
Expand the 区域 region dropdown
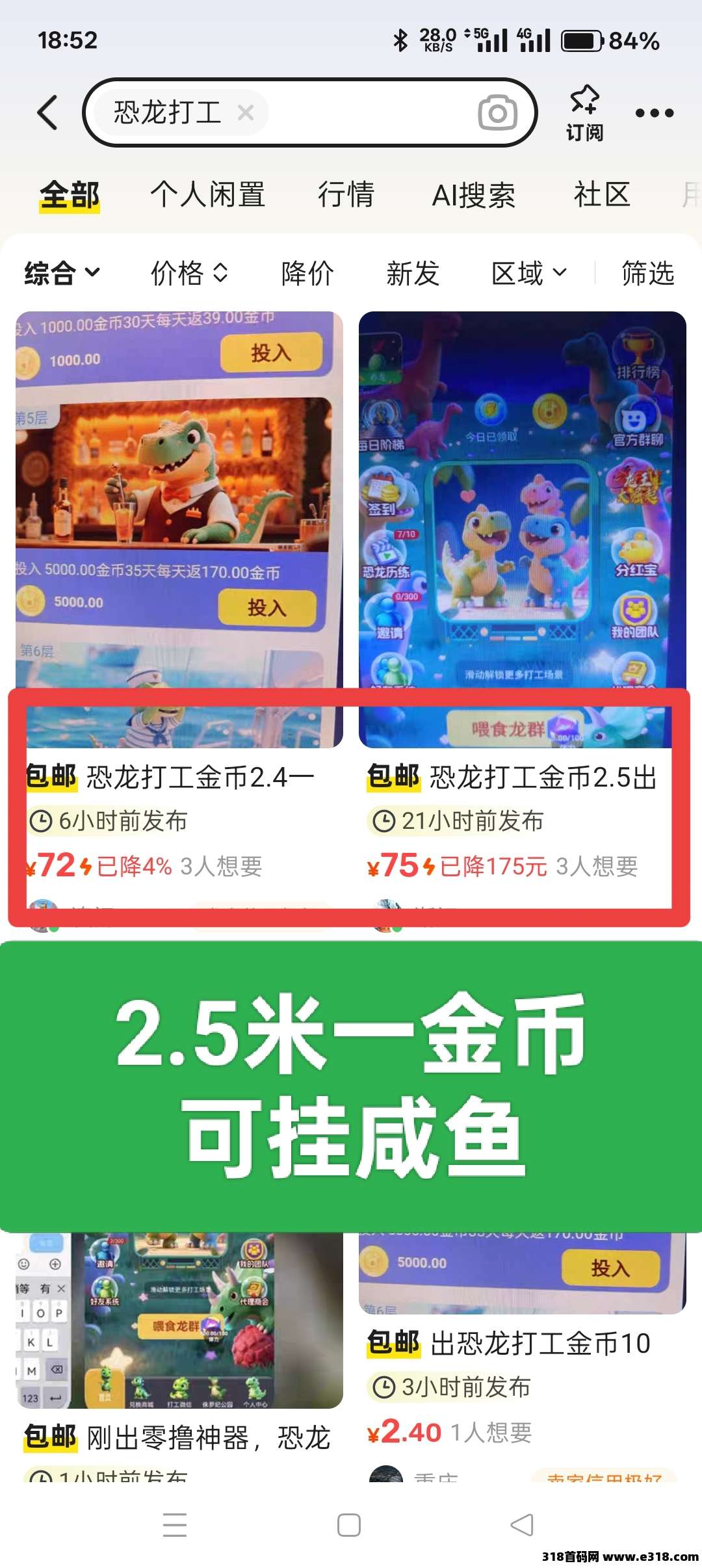pos(528,273)
